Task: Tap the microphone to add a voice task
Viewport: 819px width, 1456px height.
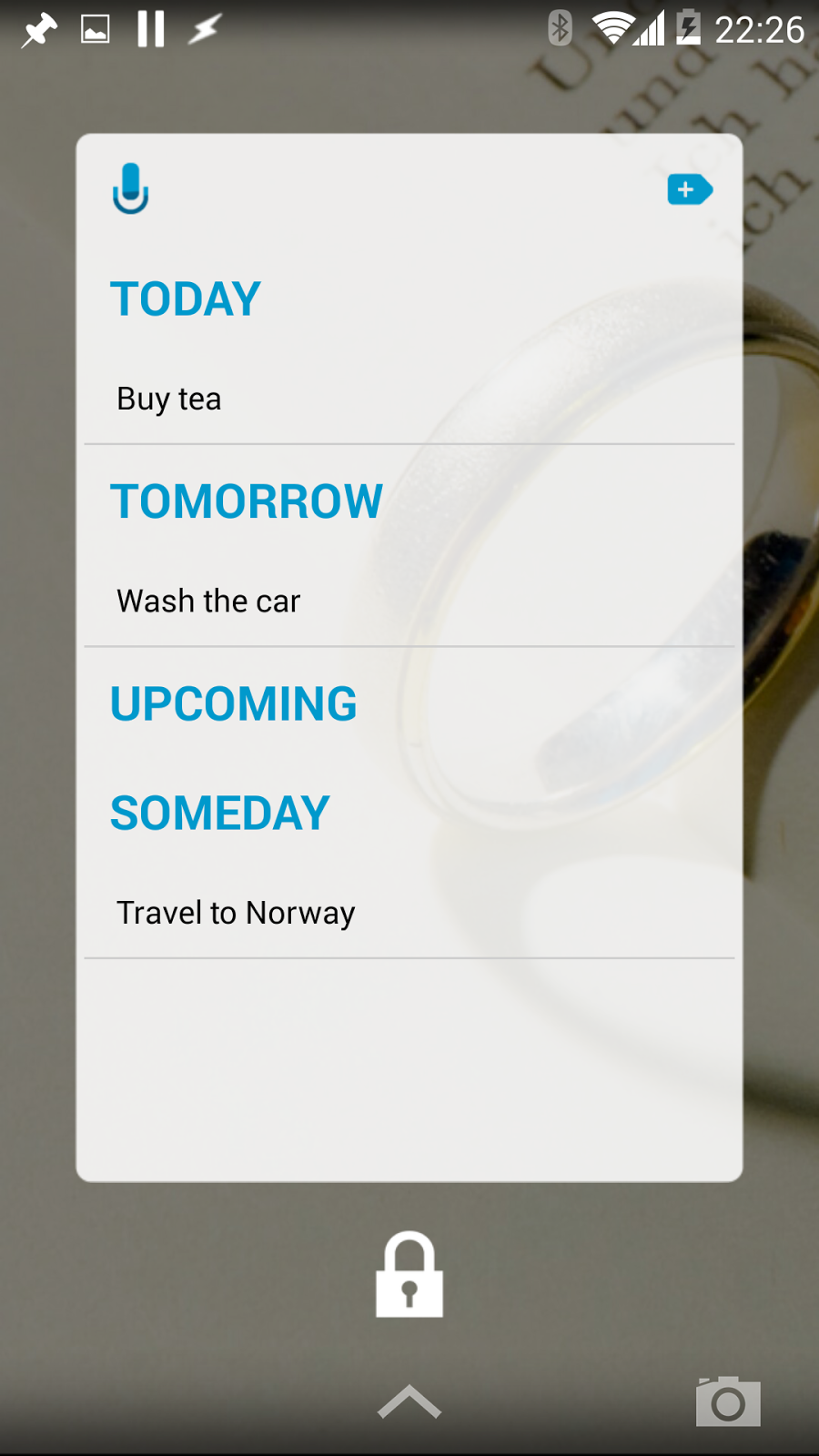Action: pos(130,188)
